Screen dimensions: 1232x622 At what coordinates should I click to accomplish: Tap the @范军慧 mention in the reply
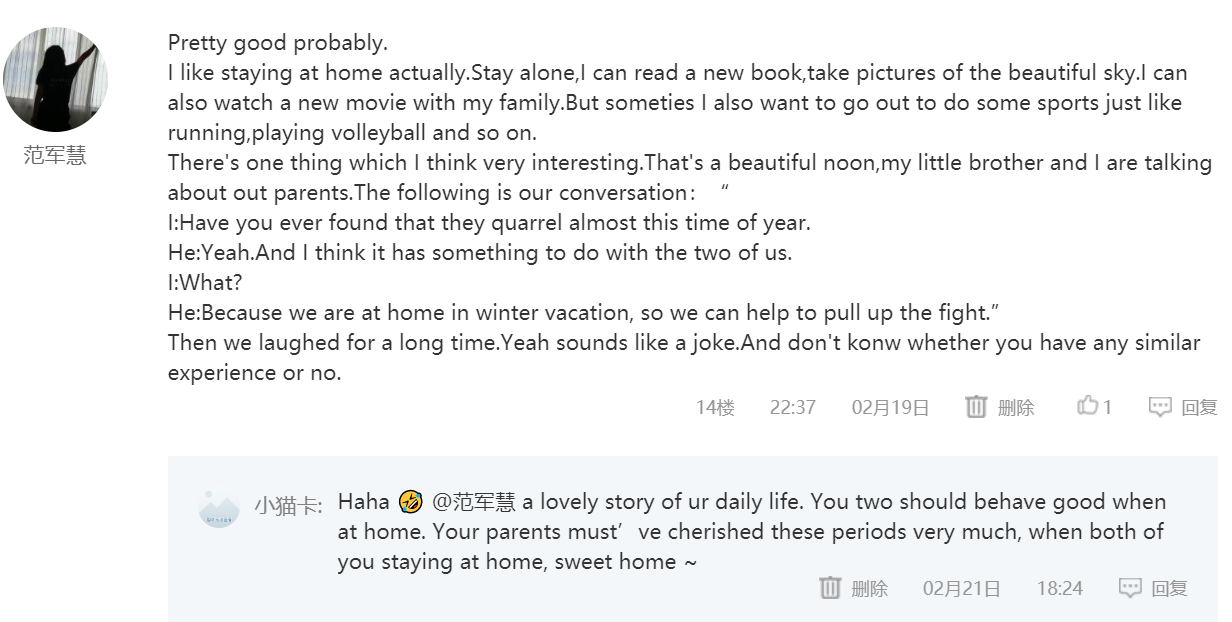pyautogui.click(x=474, y=502)
